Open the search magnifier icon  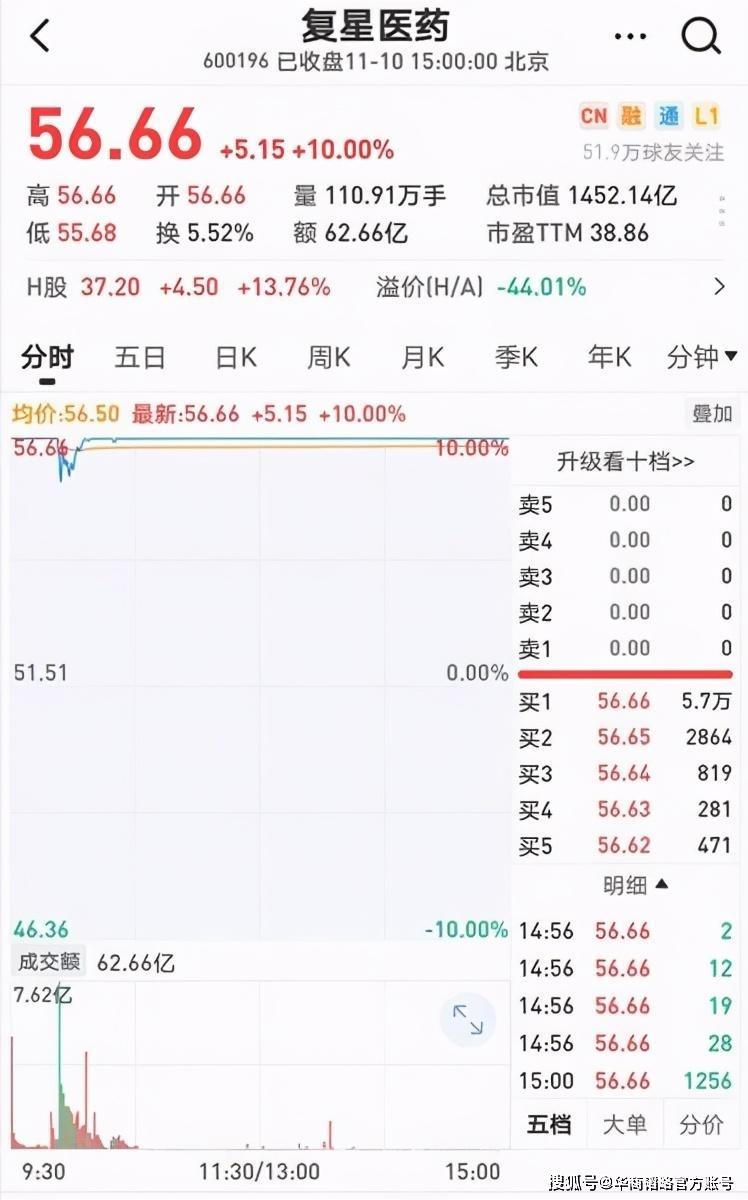coord(701,37)
